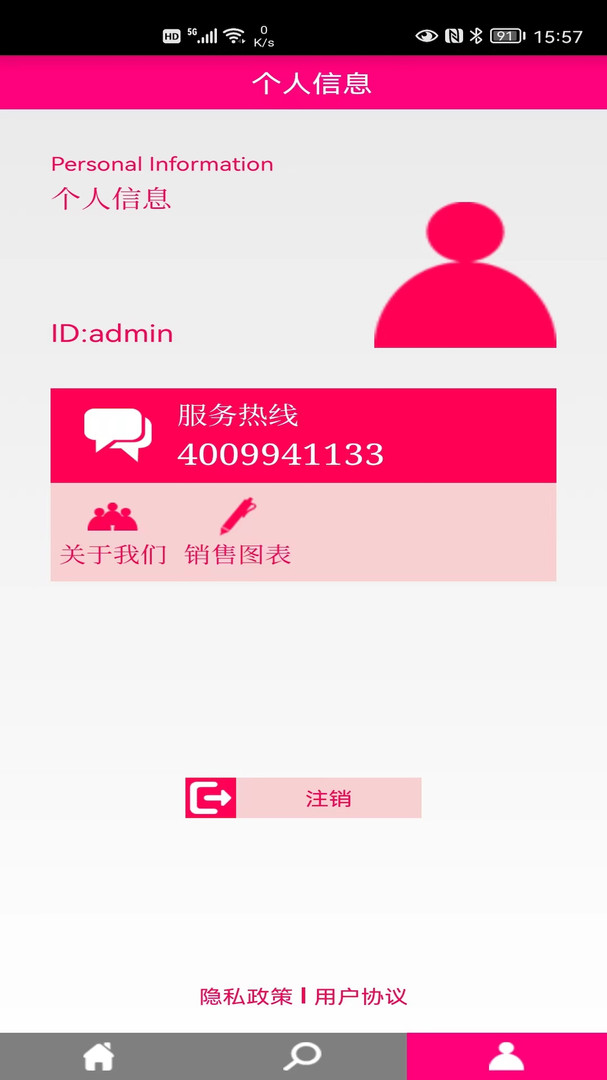This screenshot has height=1080, width=607.
Task: Tap 注销 to log out
Action: (x=303, y=798)
